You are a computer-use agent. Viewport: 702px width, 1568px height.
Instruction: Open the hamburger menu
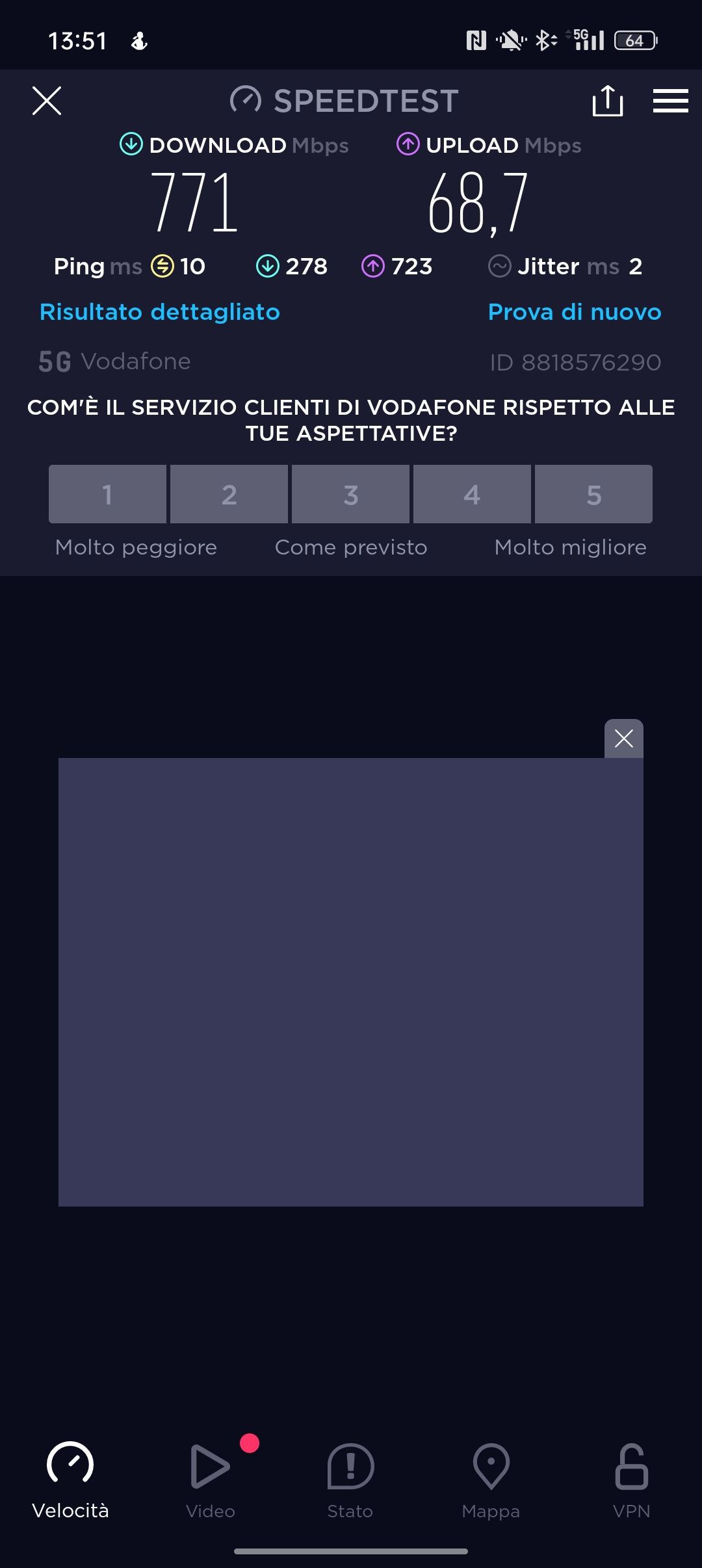pos(670,101)
